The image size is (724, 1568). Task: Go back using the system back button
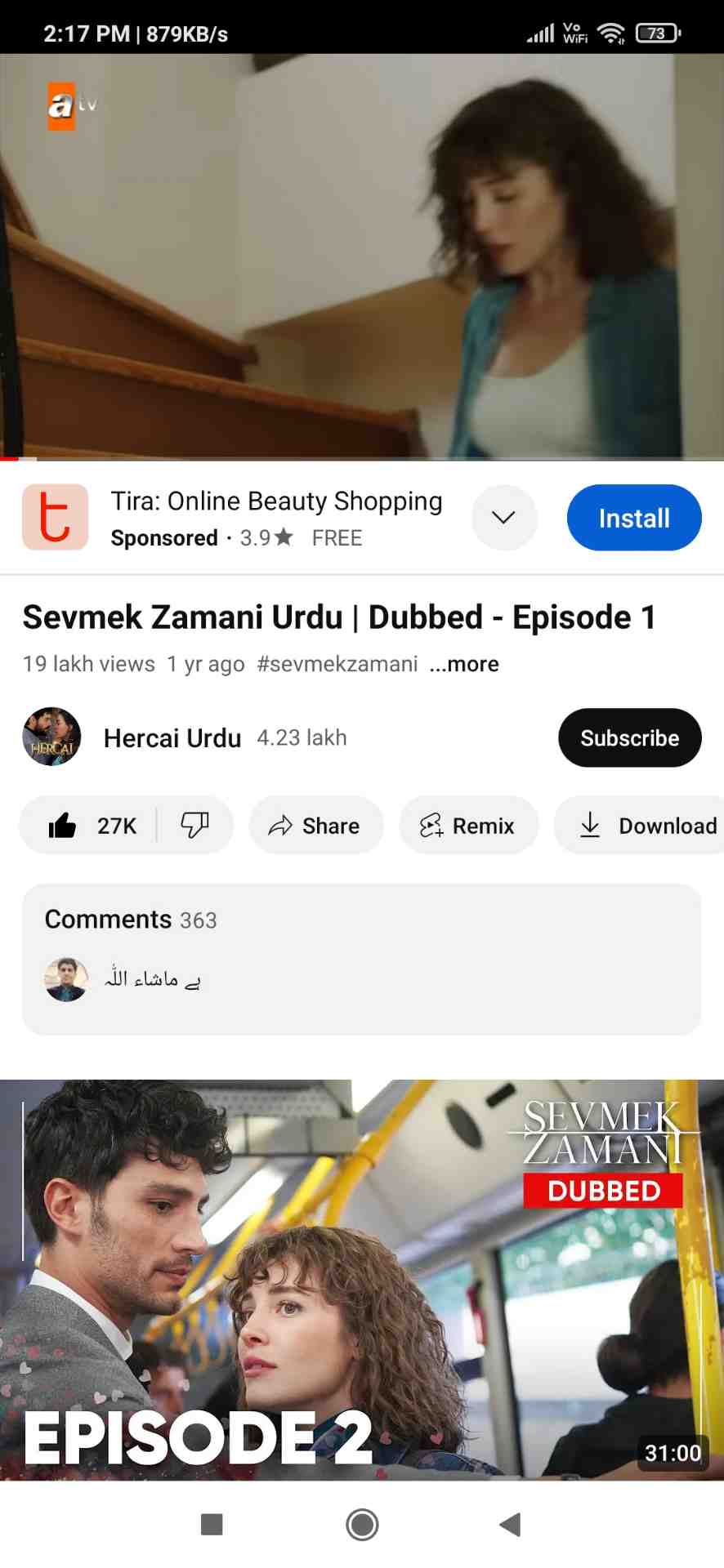coord(510,1524)
